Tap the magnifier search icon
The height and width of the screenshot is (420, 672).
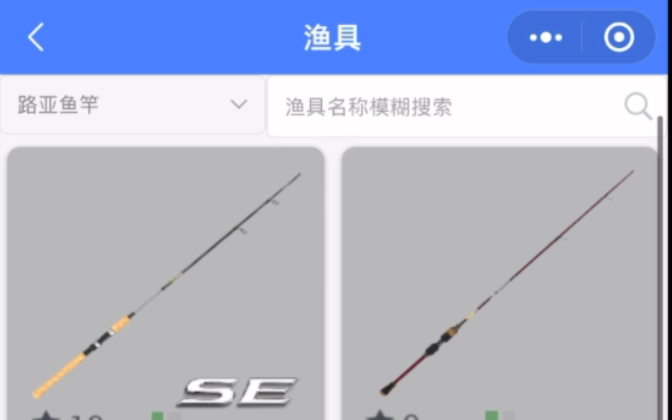[637, 106]
